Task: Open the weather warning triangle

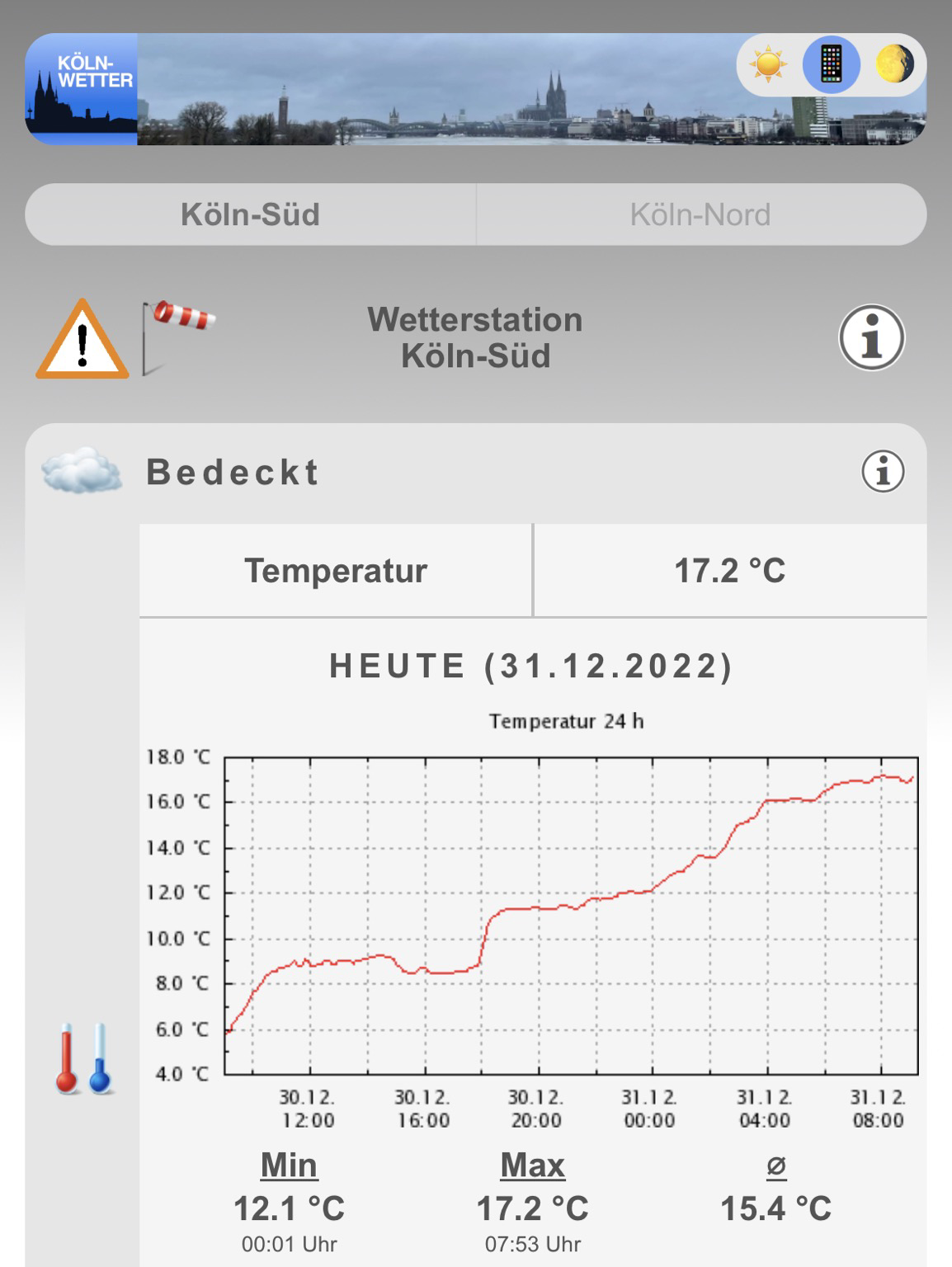Action: pos(82,341)
